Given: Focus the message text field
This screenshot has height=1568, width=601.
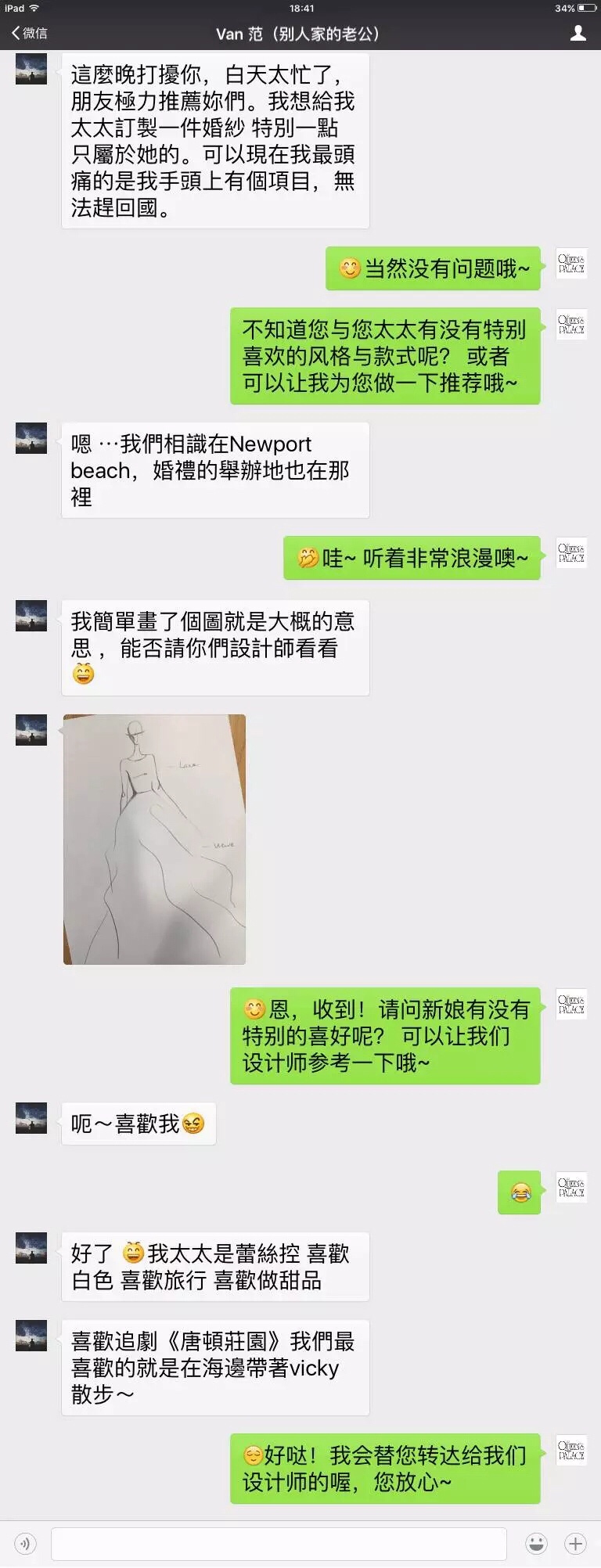Looking at the screenshot, I should 279,1544.
